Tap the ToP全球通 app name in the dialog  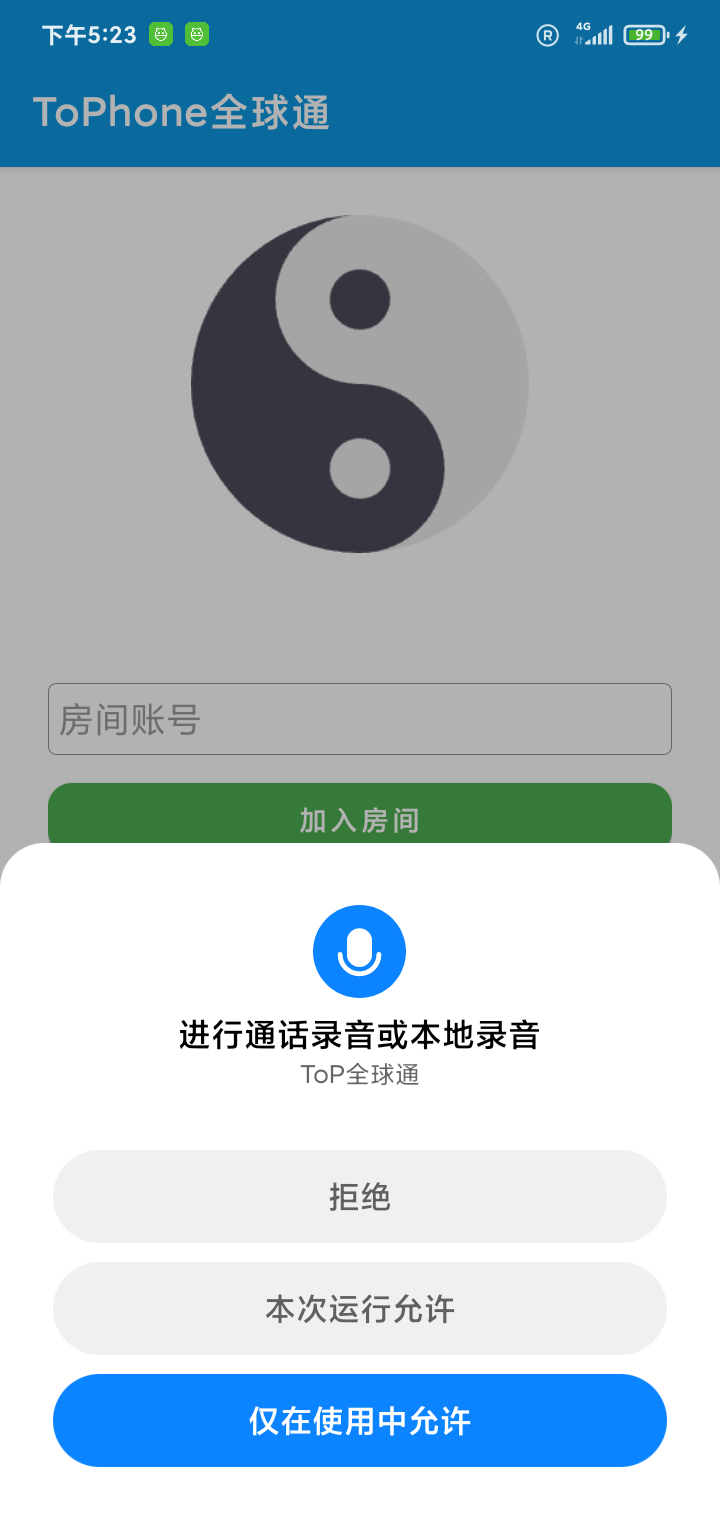click(x=360, y=1075)
